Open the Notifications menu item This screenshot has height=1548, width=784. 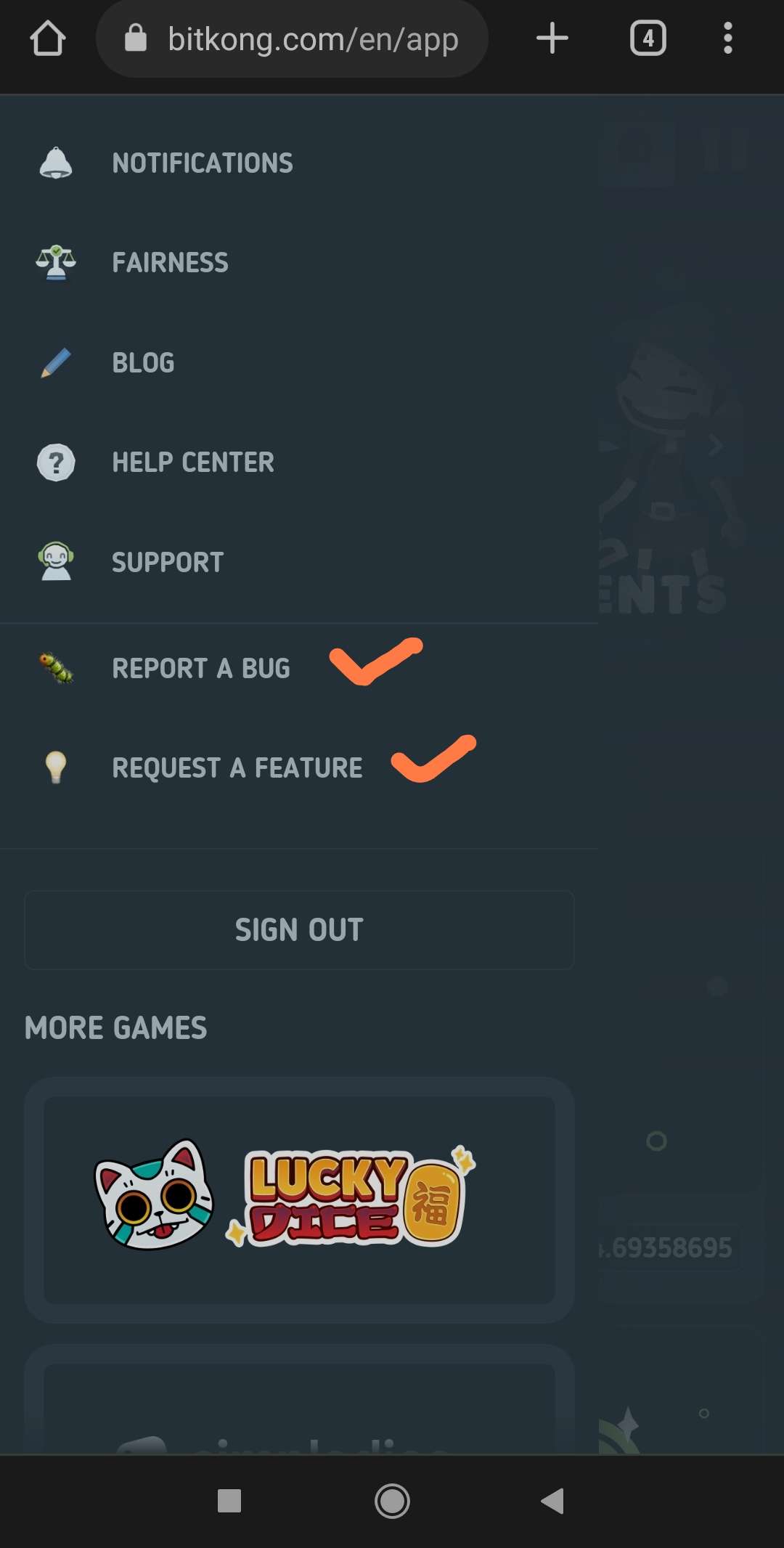click(x=202, y=163)
